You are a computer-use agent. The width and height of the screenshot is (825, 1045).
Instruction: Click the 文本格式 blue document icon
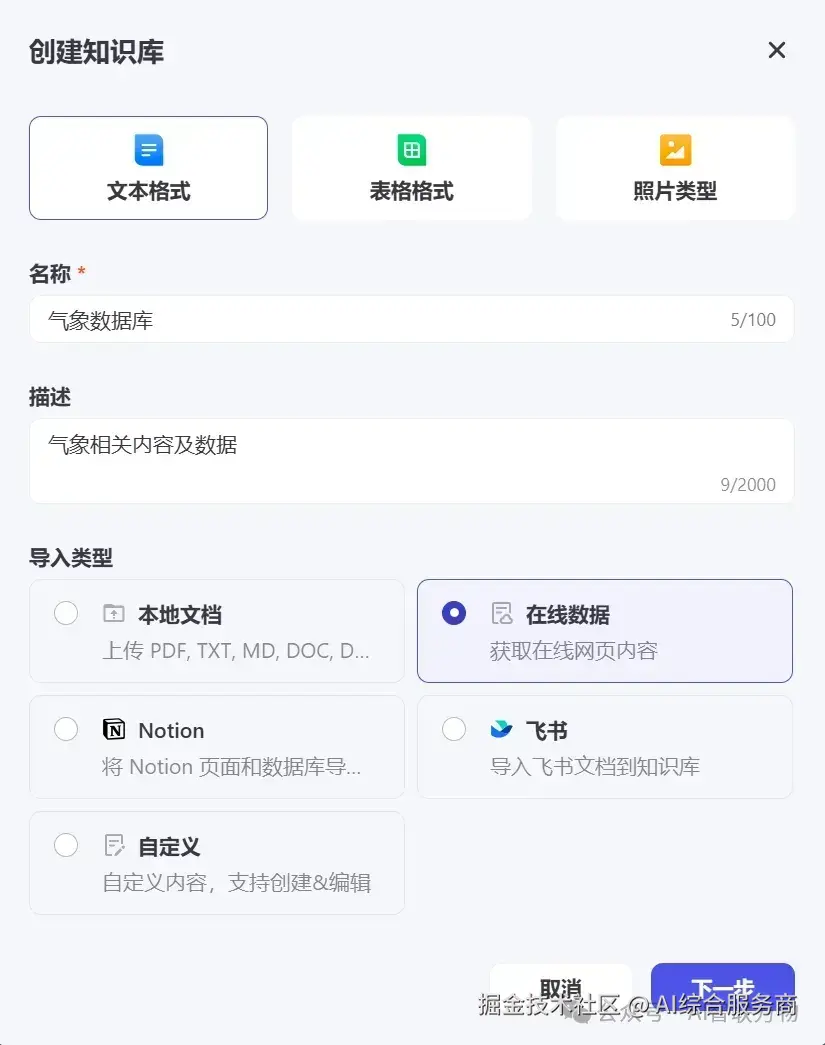coord(148,148)
